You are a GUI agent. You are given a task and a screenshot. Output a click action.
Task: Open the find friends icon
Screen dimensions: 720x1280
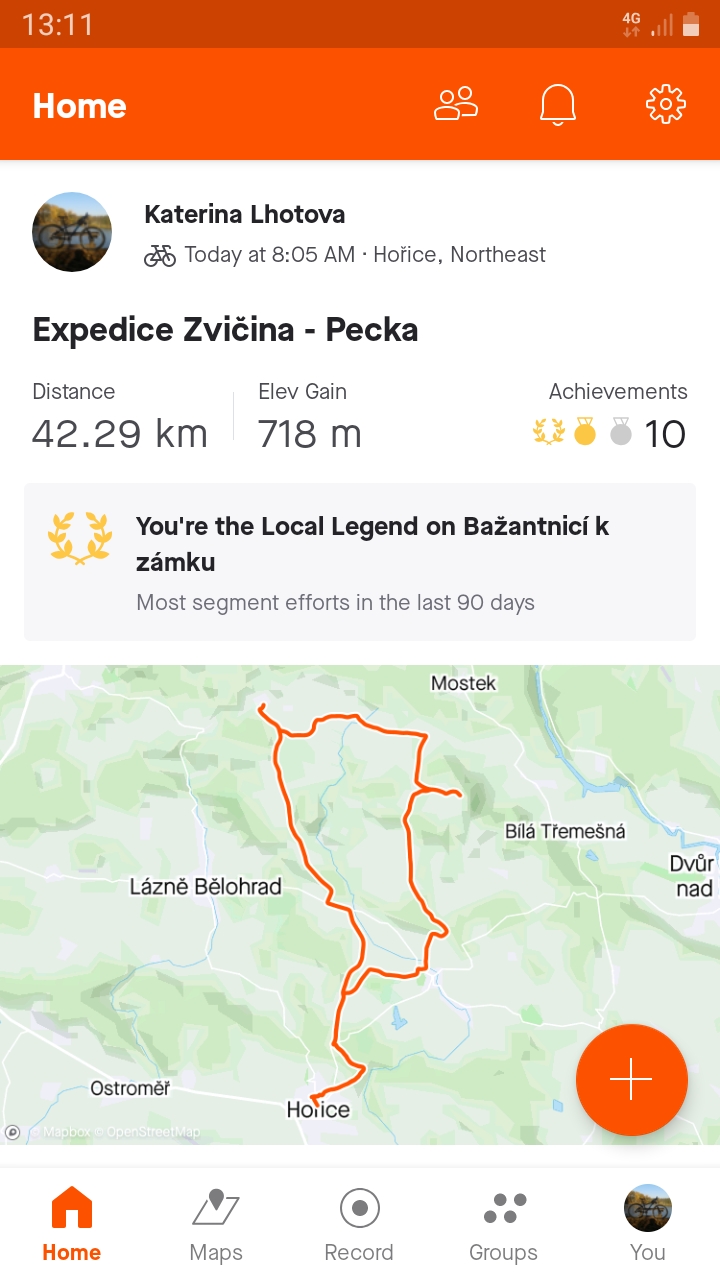[x=456, y=104]
